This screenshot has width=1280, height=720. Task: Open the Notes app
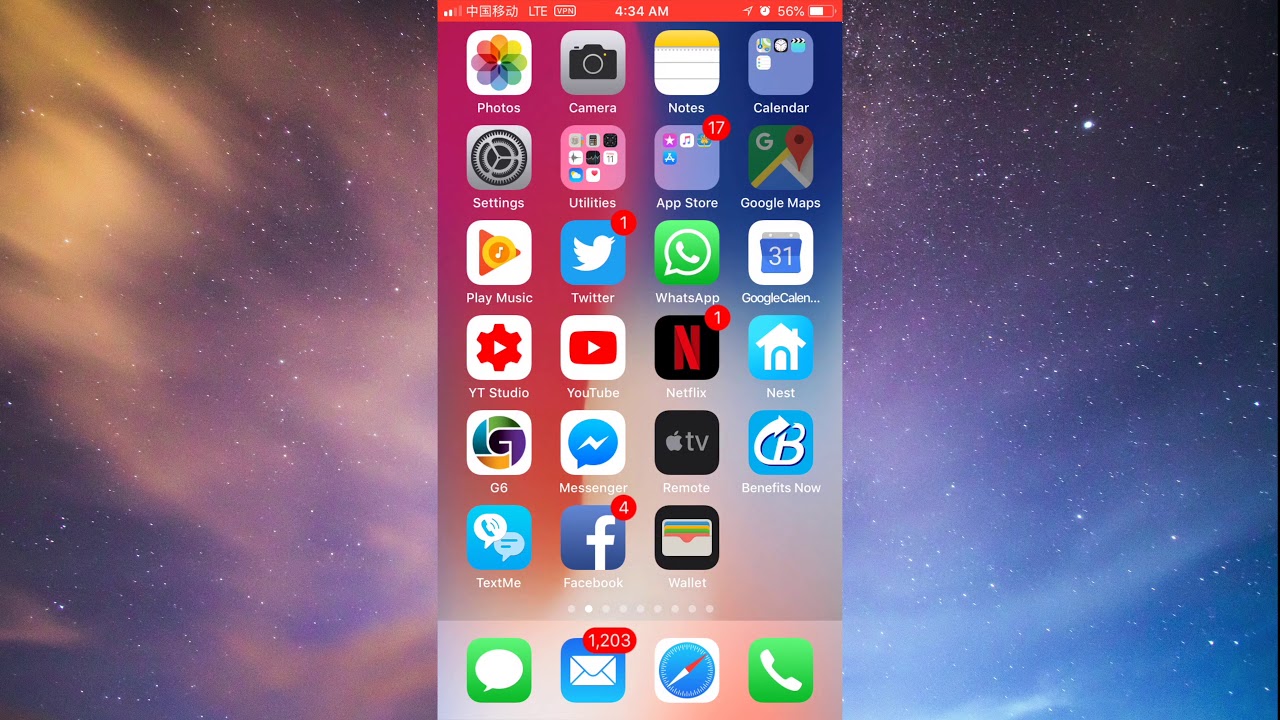(x=687, y=63)
